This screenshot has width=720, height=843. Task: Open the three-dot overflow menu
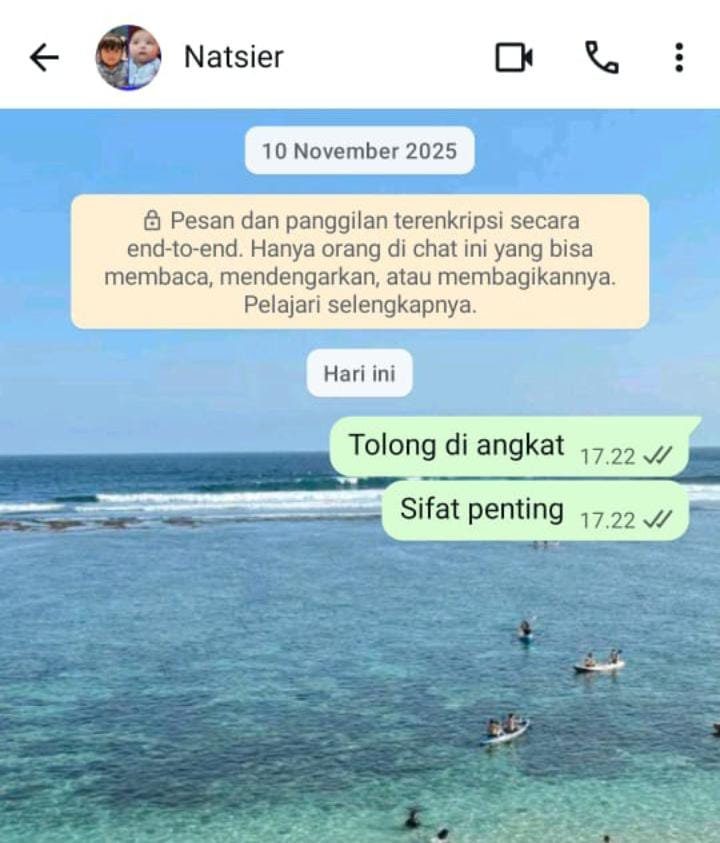[679, 58]
